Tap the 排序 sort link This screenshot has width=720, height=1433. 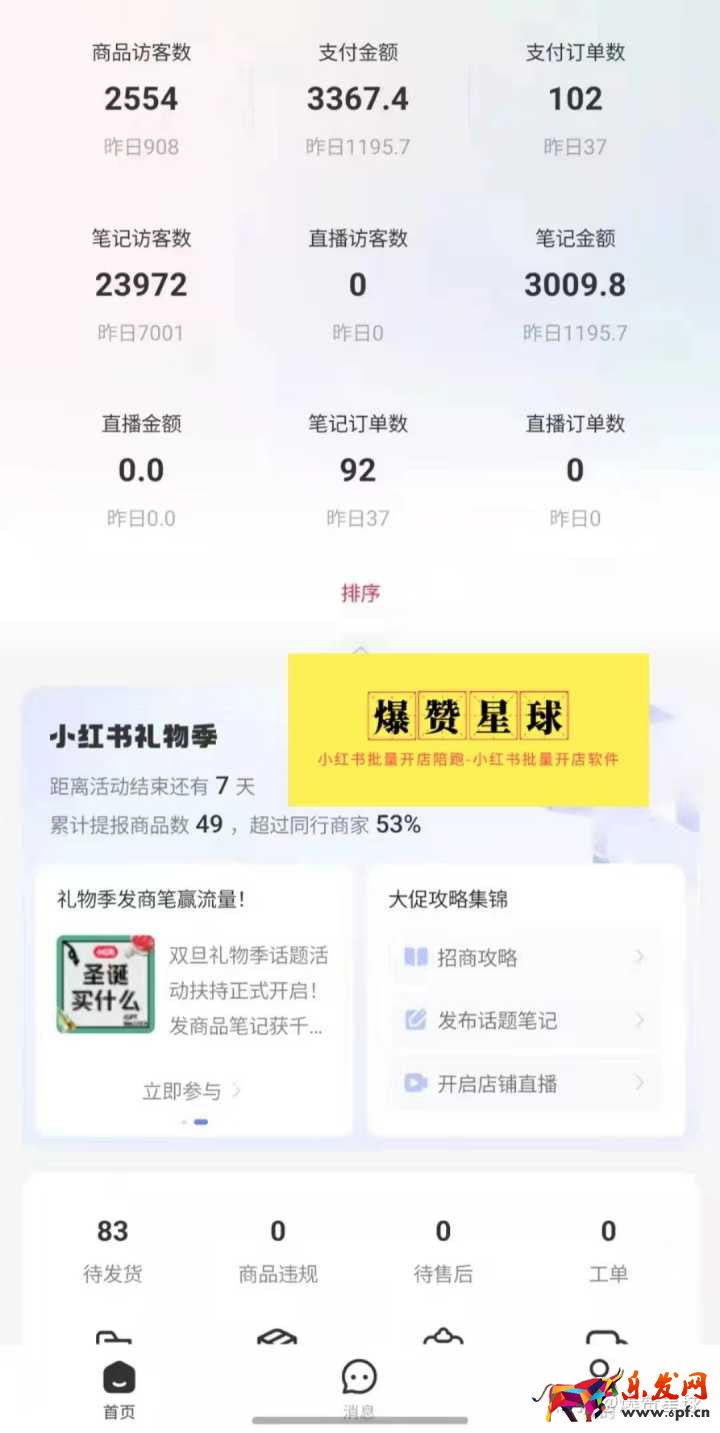(360, 593)
